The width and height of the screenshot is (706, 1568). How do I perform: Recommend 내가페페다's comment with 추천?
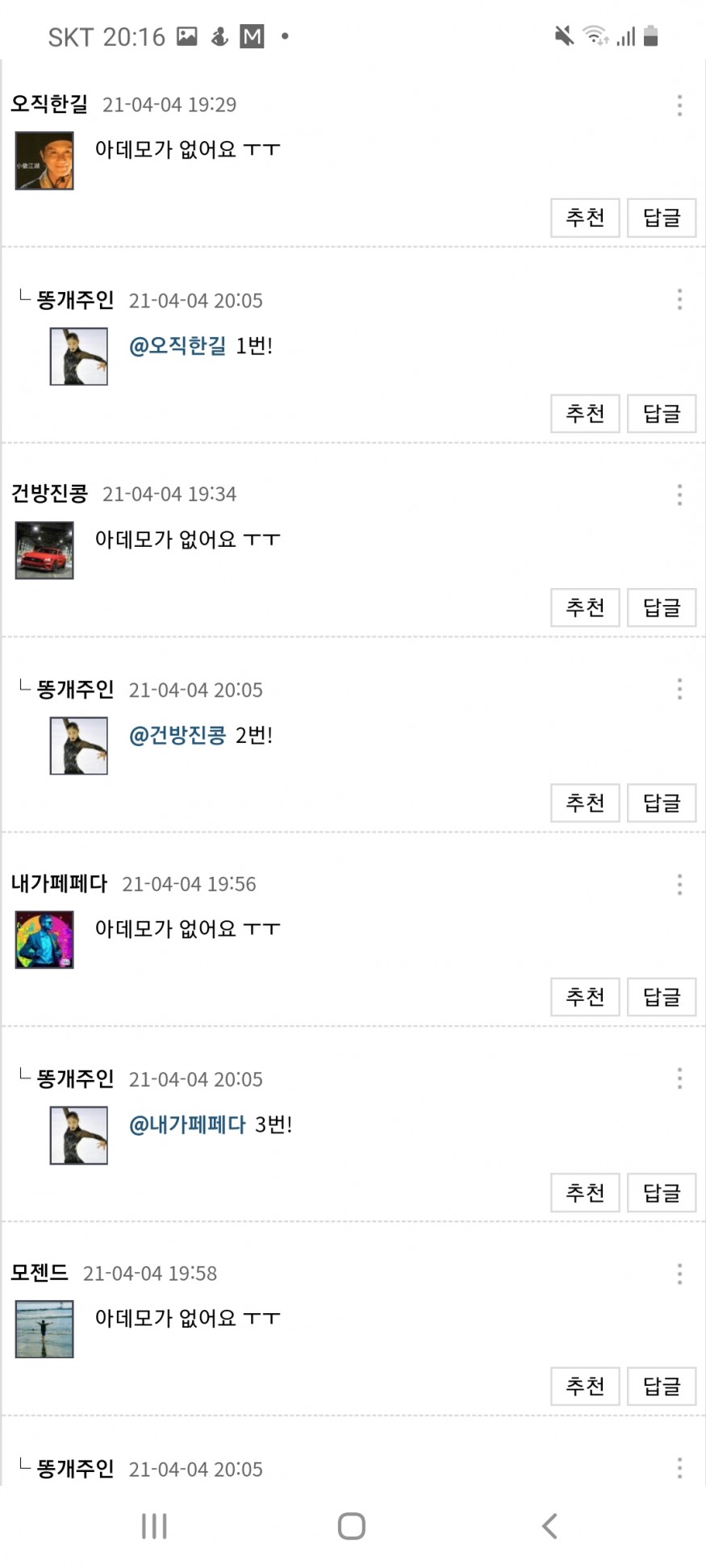585,997
